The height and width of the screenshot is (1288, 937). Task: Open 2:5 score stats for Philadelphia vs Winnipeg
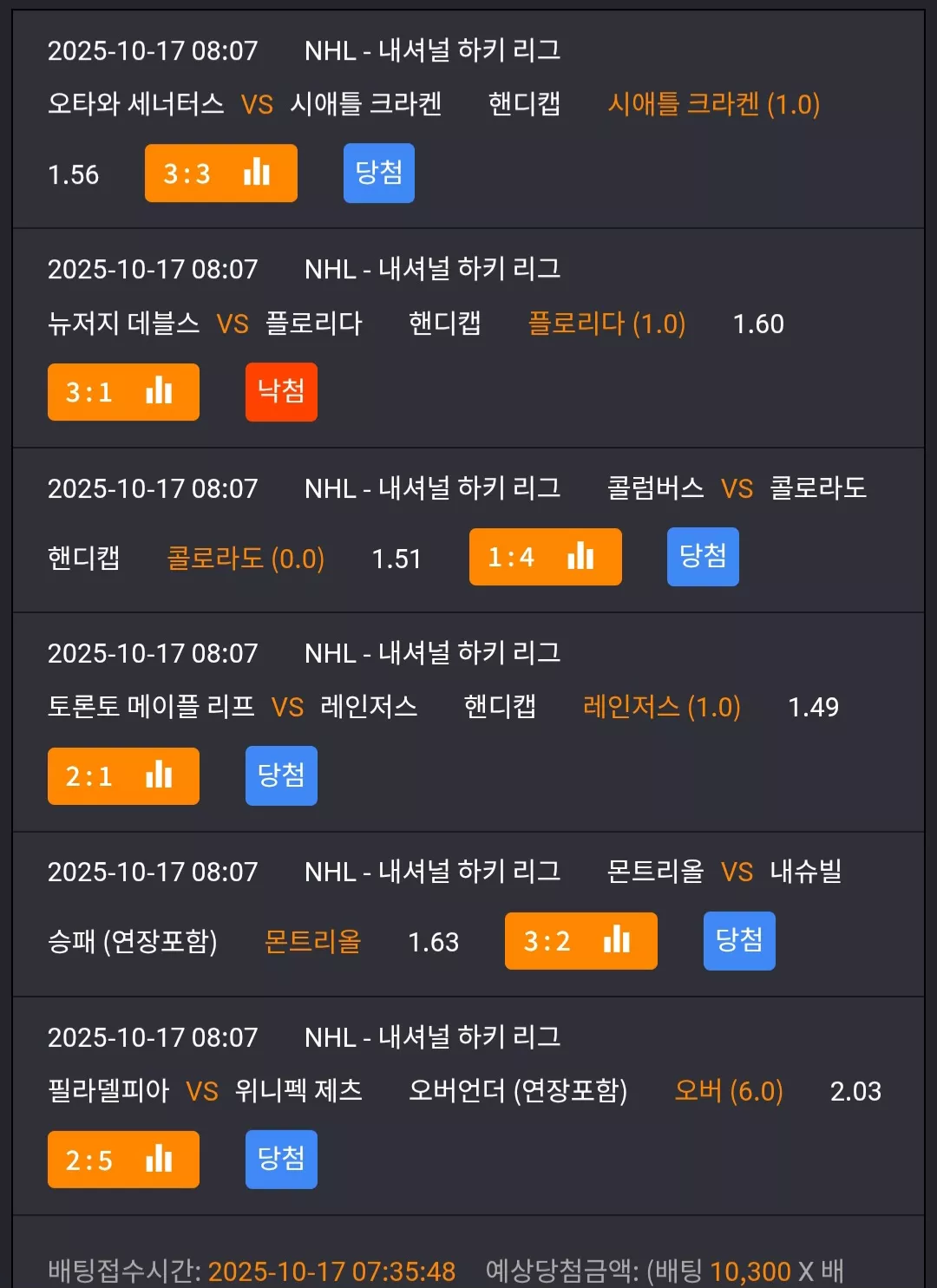pos(123,1160)
